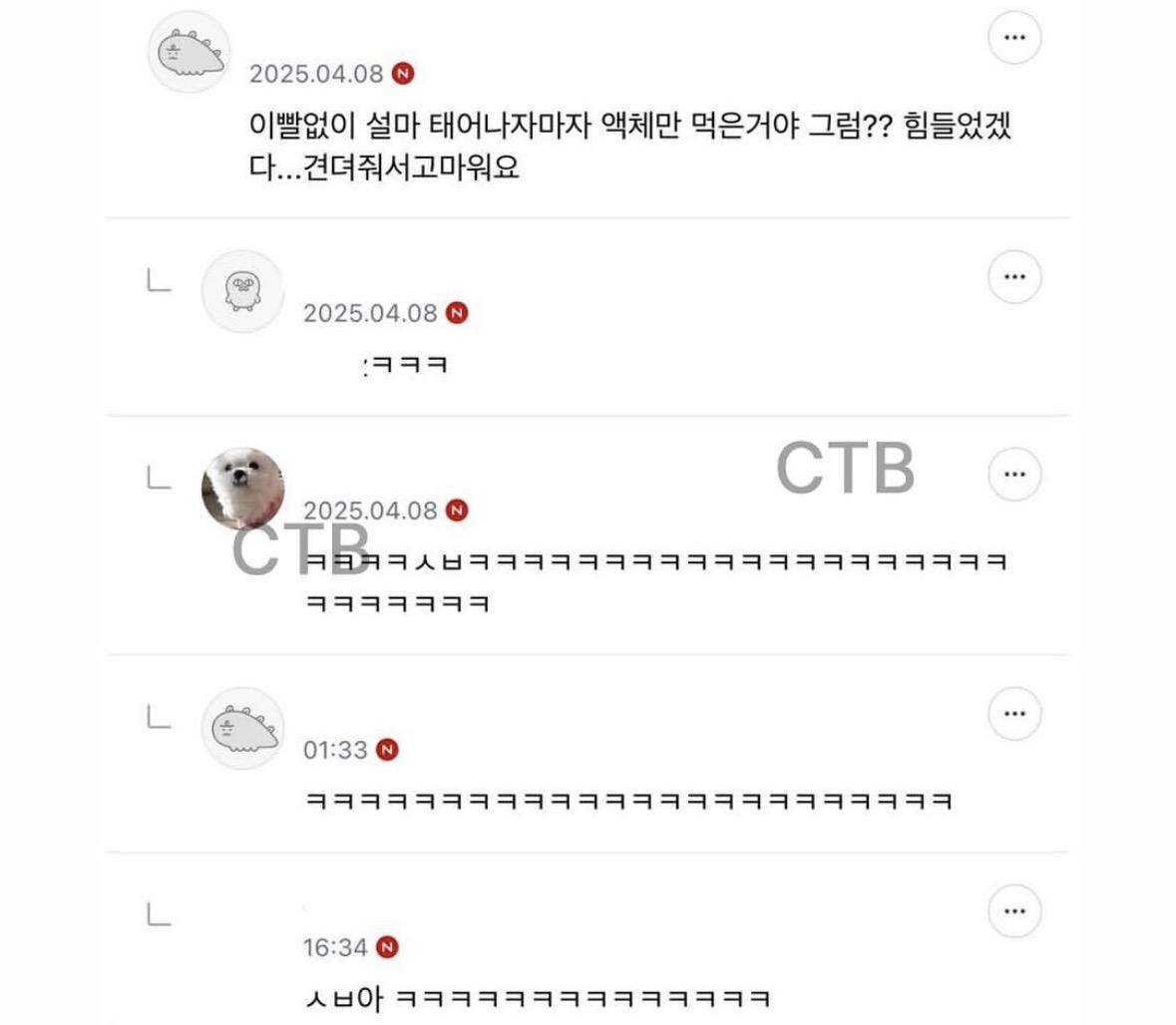The height and width of the screenshot is (1025, 1176).
Task: Open overflow menu on the ':ㅋㅋㅋ' reply
Action: tap(1014, 276)
